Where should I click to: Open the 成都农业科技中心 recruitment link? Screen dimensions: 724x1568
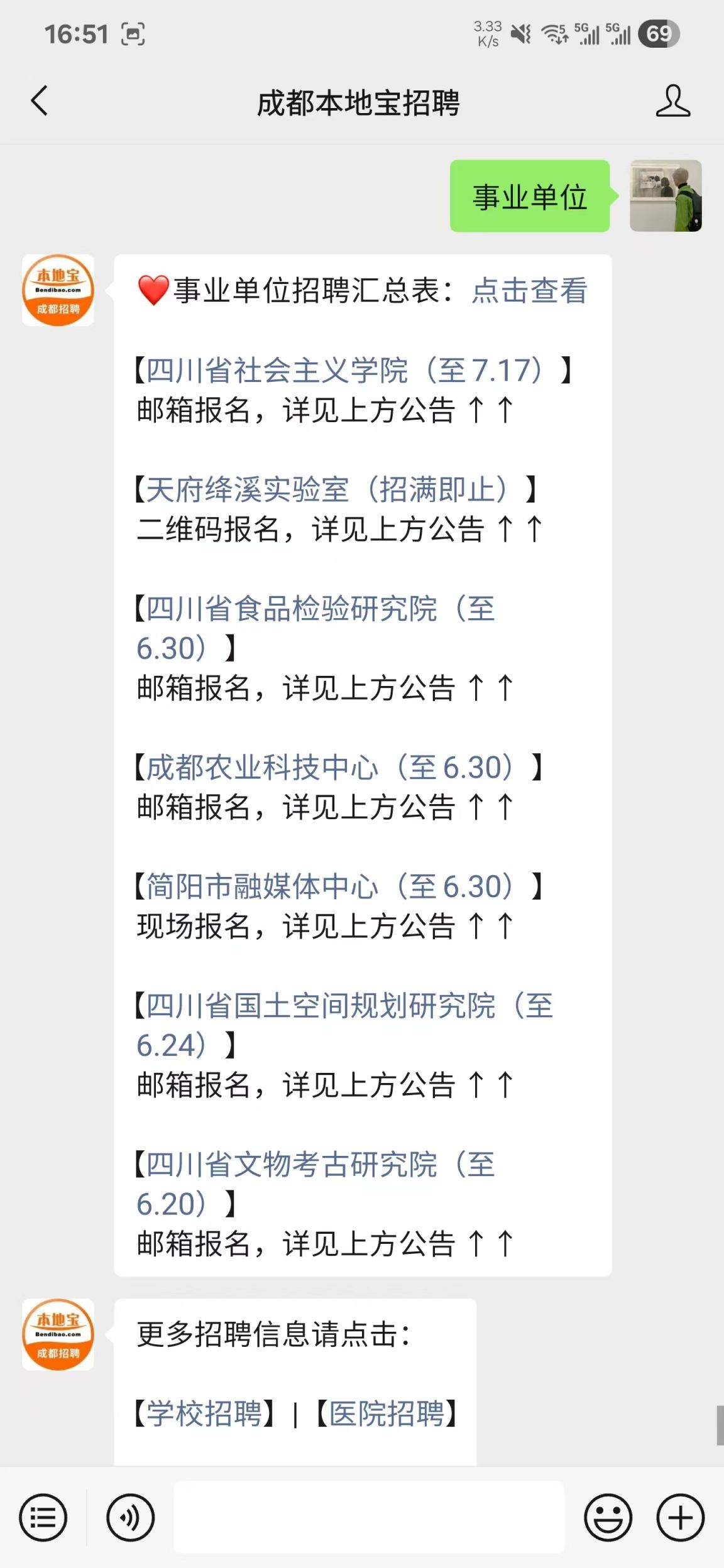pyautogui.click(x=329, y=767)
